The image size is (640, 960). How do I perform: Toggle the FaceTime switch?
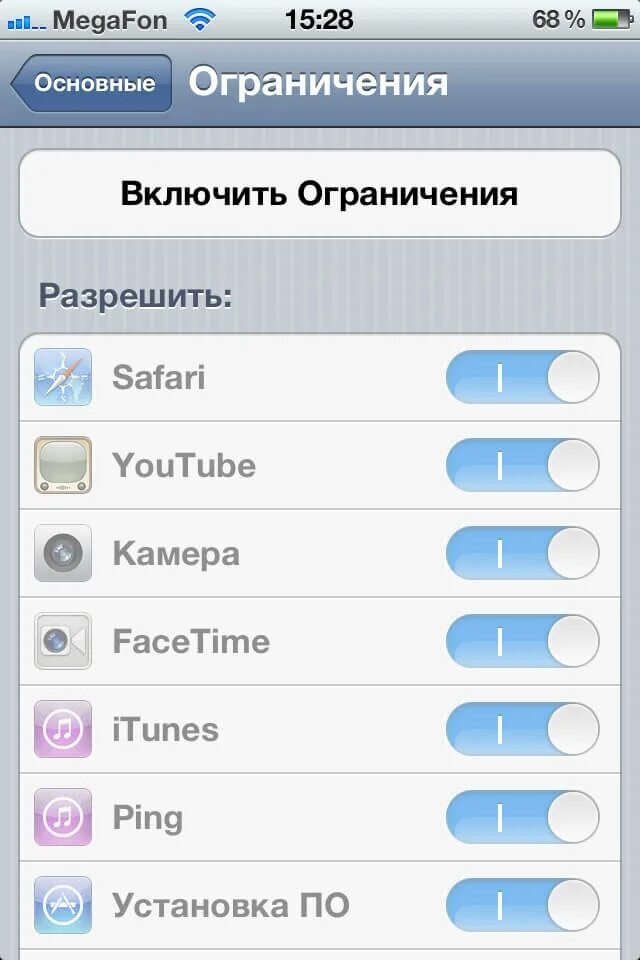click(522, 641)
